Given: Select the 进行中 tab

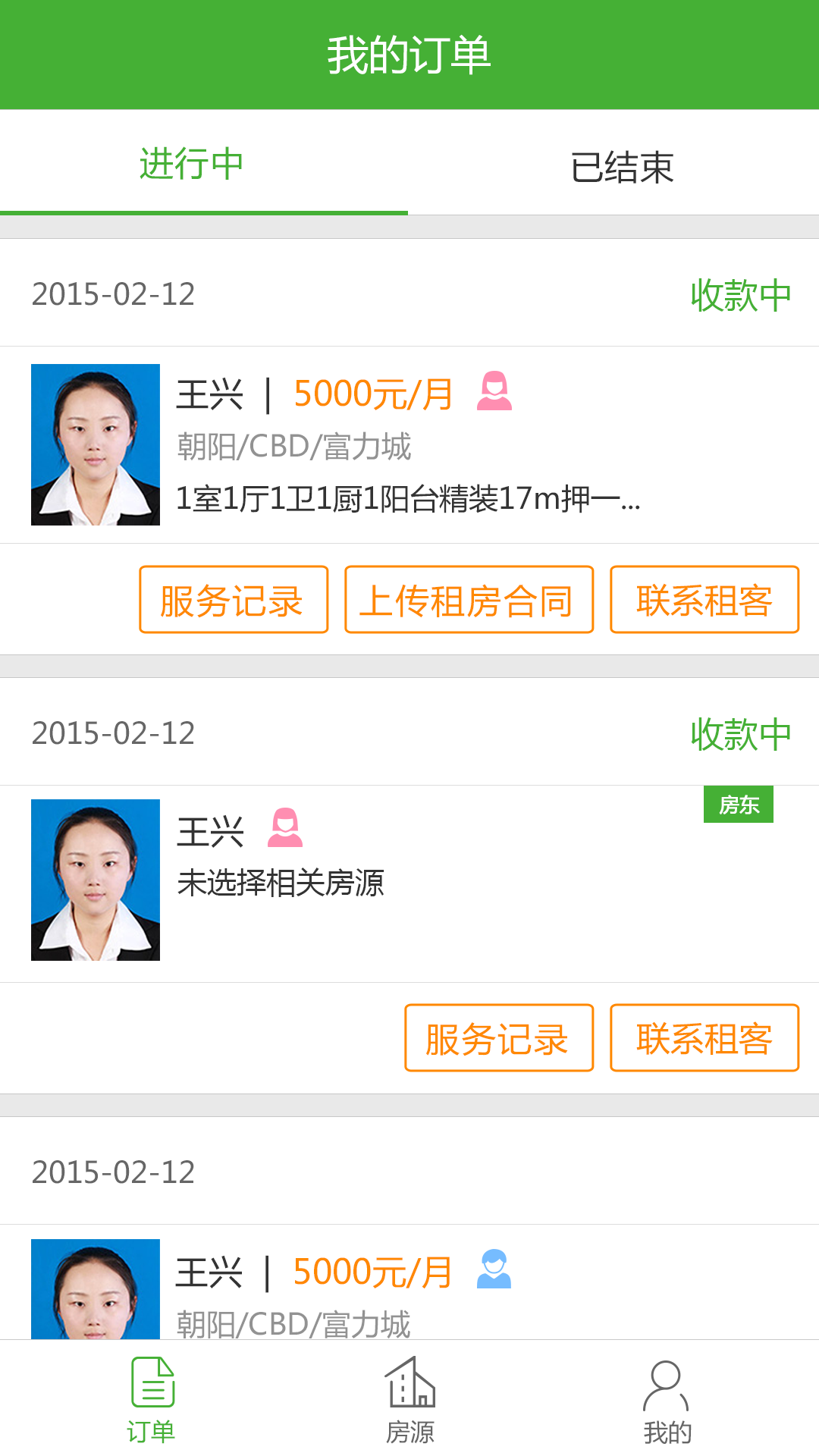Looking at the screenshot, I should click(x=191, y=164).
